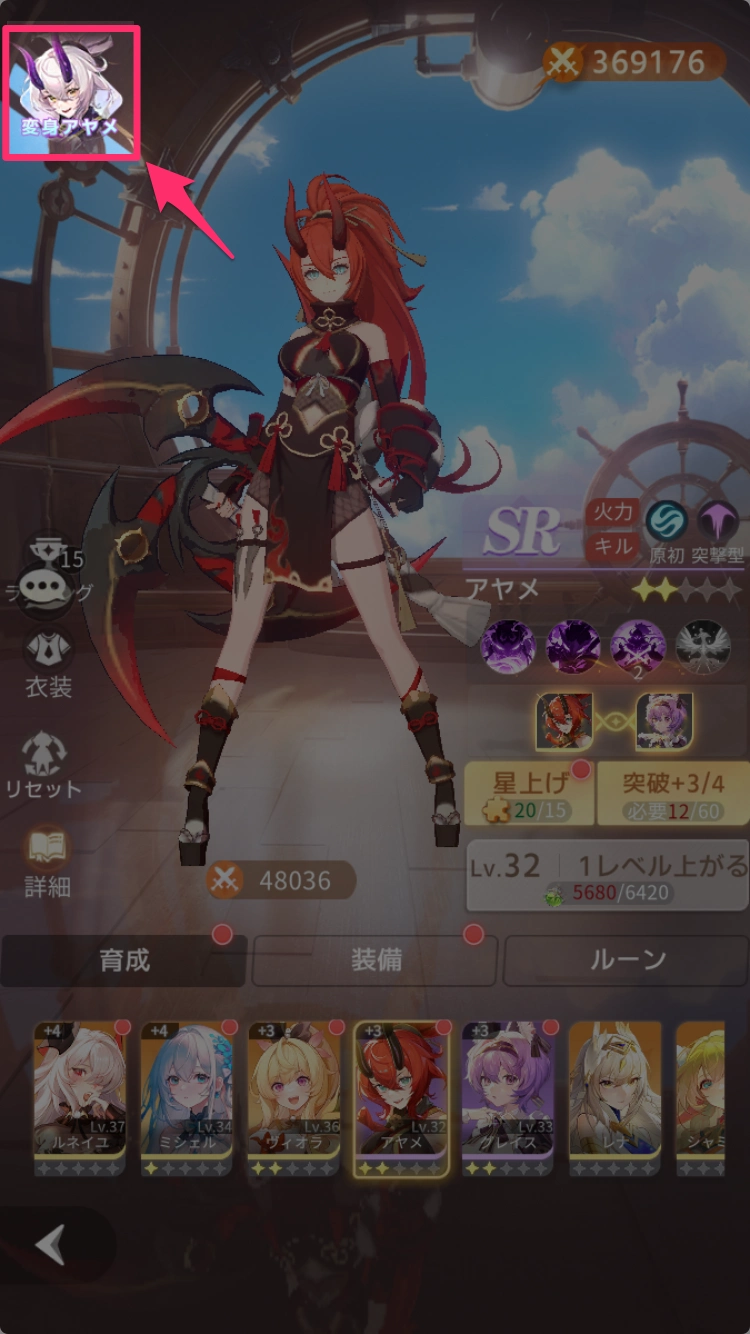Viewport: 750px width, 1334px height.
Task: Open the Ayame bond pairing portraits
Action: pyautogui.click(x=615, y=722)
